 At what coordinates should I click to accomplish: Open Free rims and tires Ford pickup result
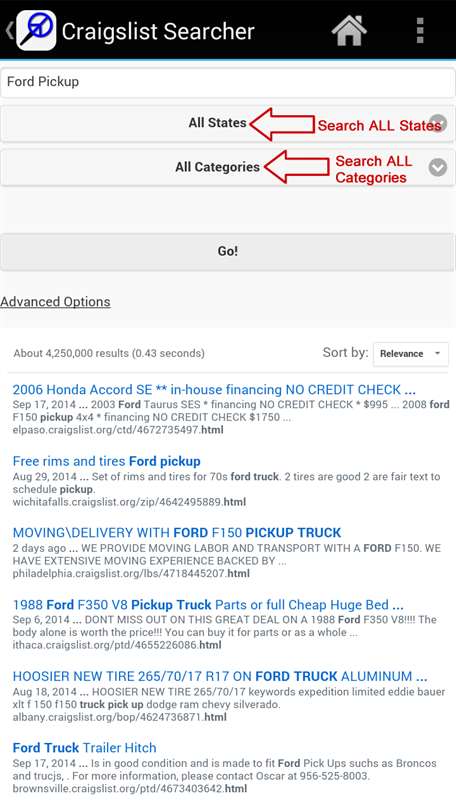pos(106,461)
